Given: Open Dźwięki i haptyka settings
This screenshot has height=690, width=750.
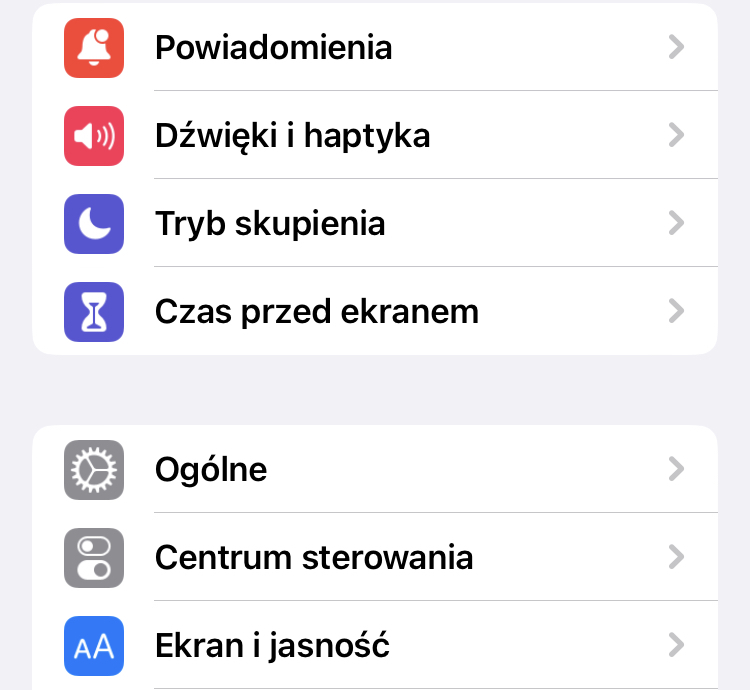Looking at the screenshot, I should pos(374,135).
